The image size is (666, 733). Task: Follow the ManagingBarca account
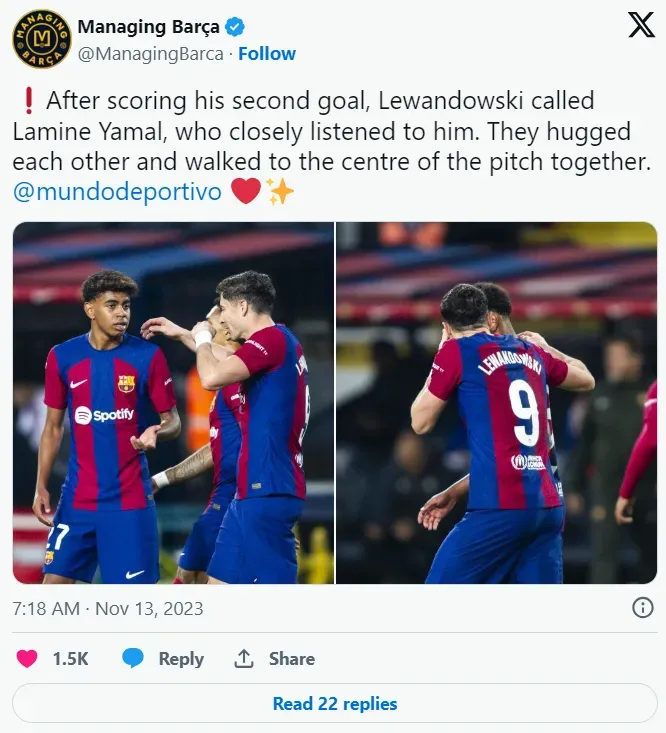click(x=268, y=53)
